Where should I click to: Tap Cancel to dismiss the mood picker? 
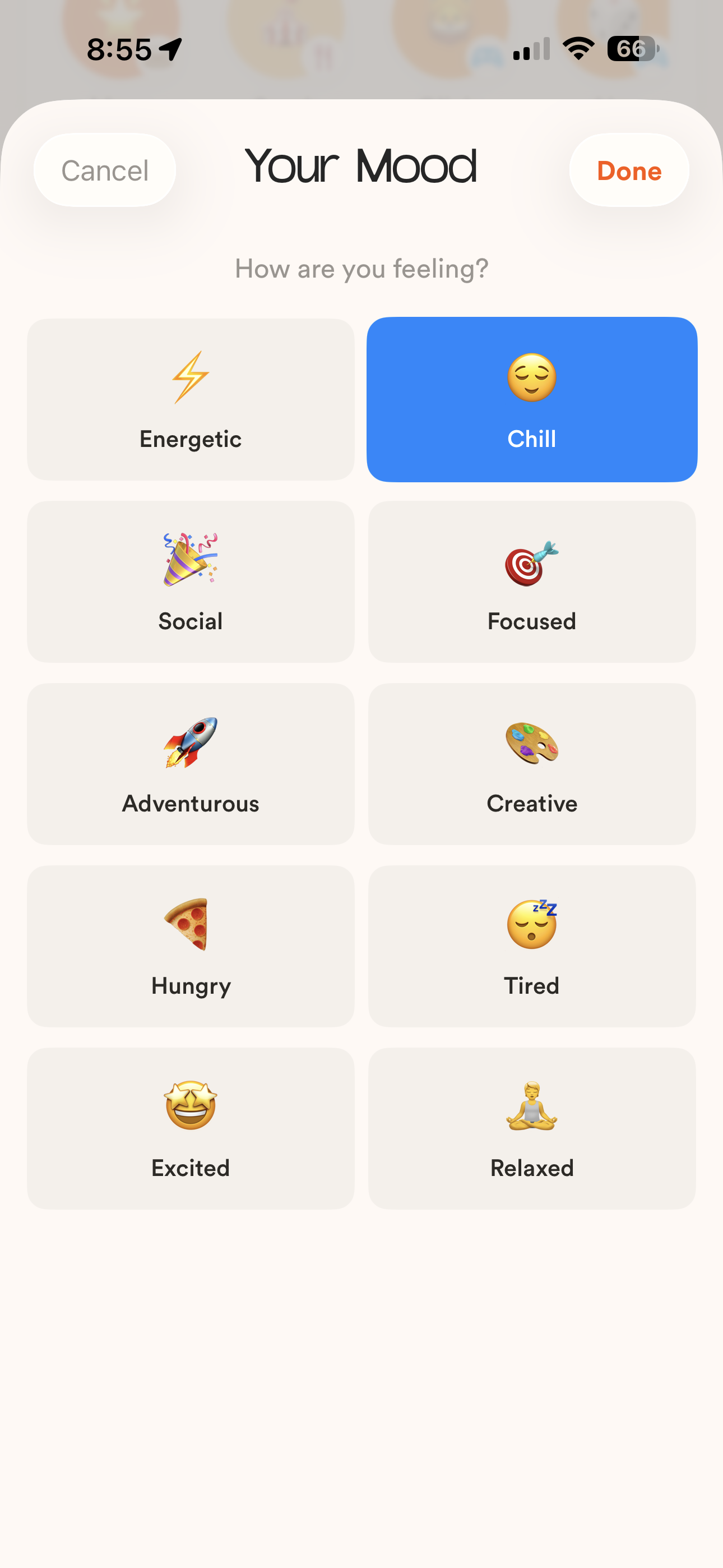click(104, 170)
